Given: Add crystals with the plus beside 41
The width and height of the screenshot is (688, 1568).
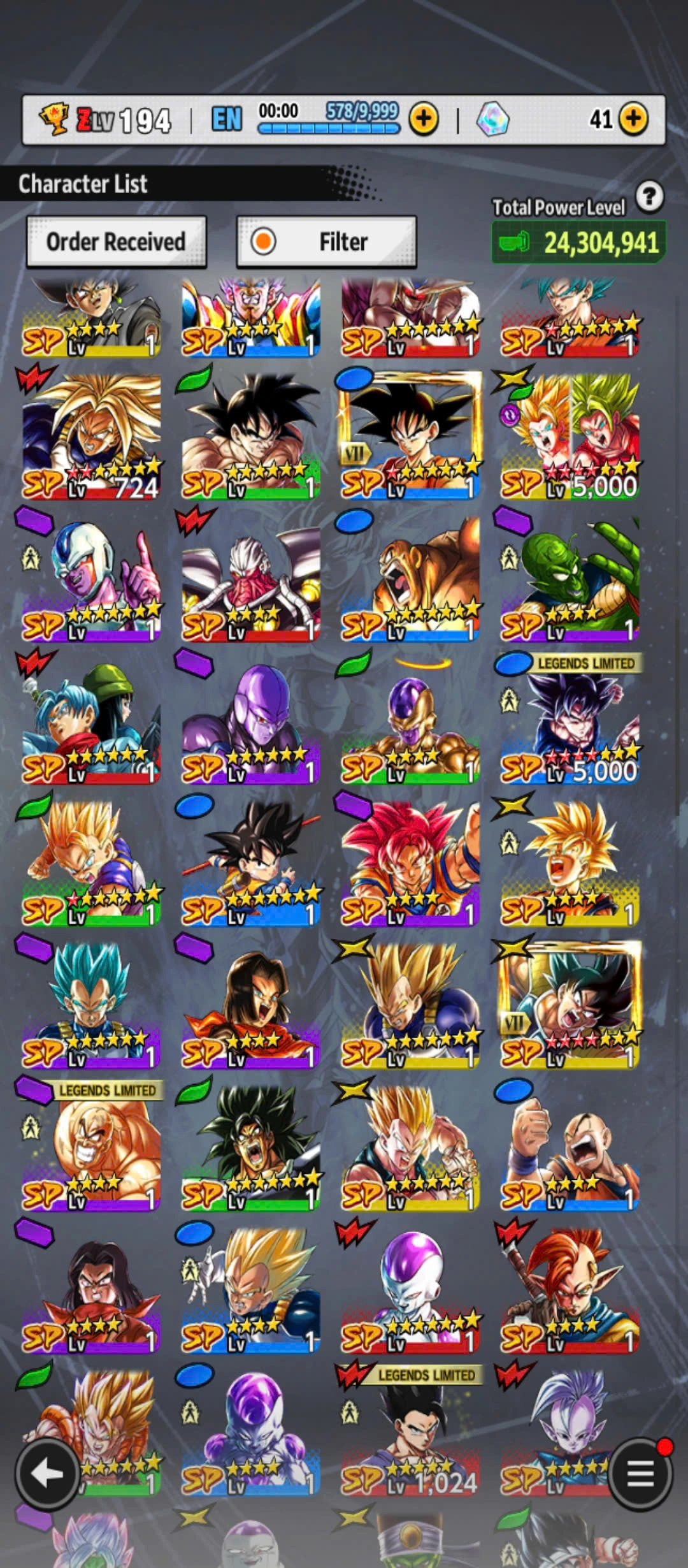Looking at the screenshot, I should (x=633, y=119).
